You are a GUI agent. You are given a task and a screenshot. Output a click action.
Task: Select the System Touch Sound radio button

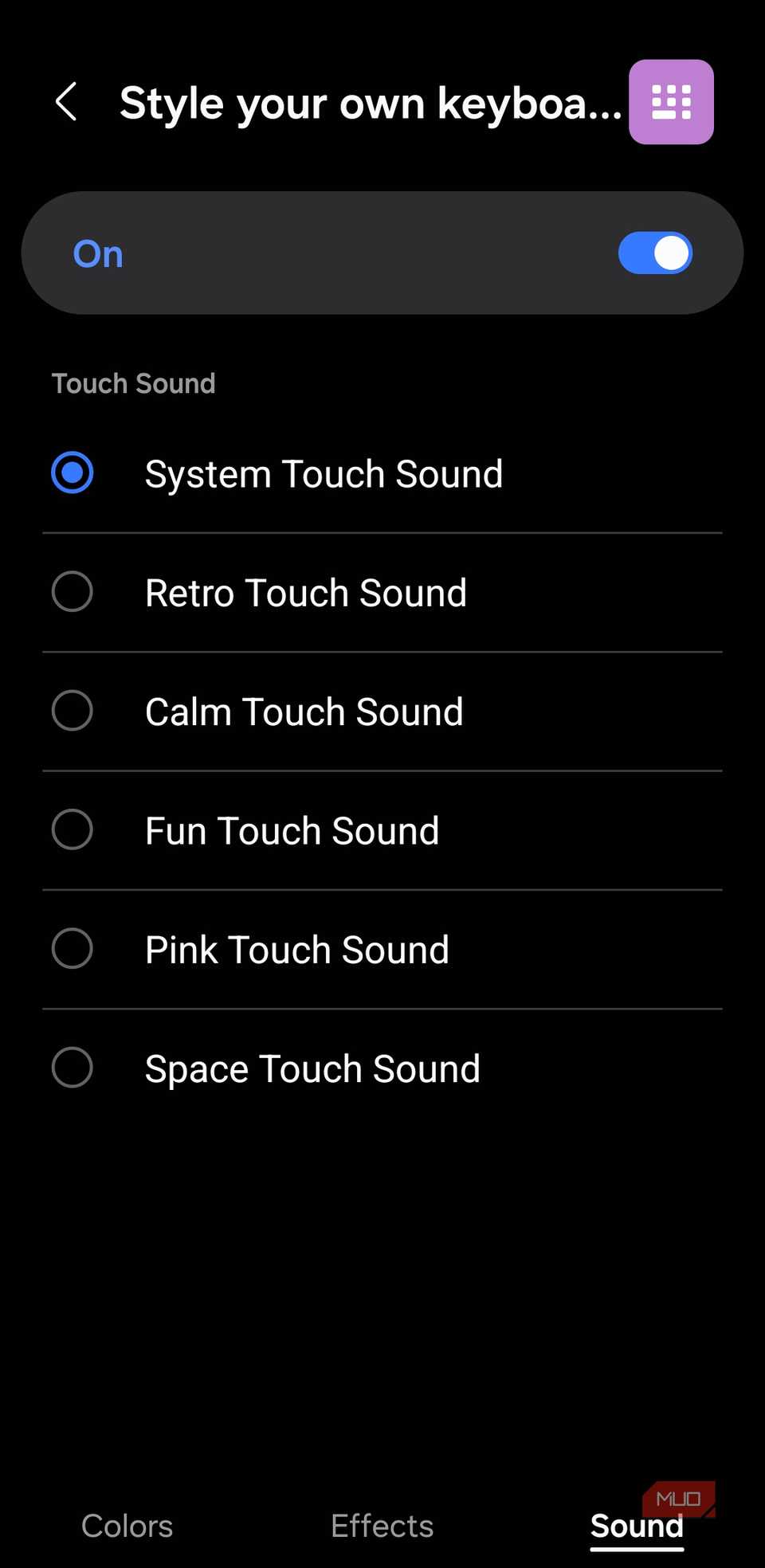73,472
